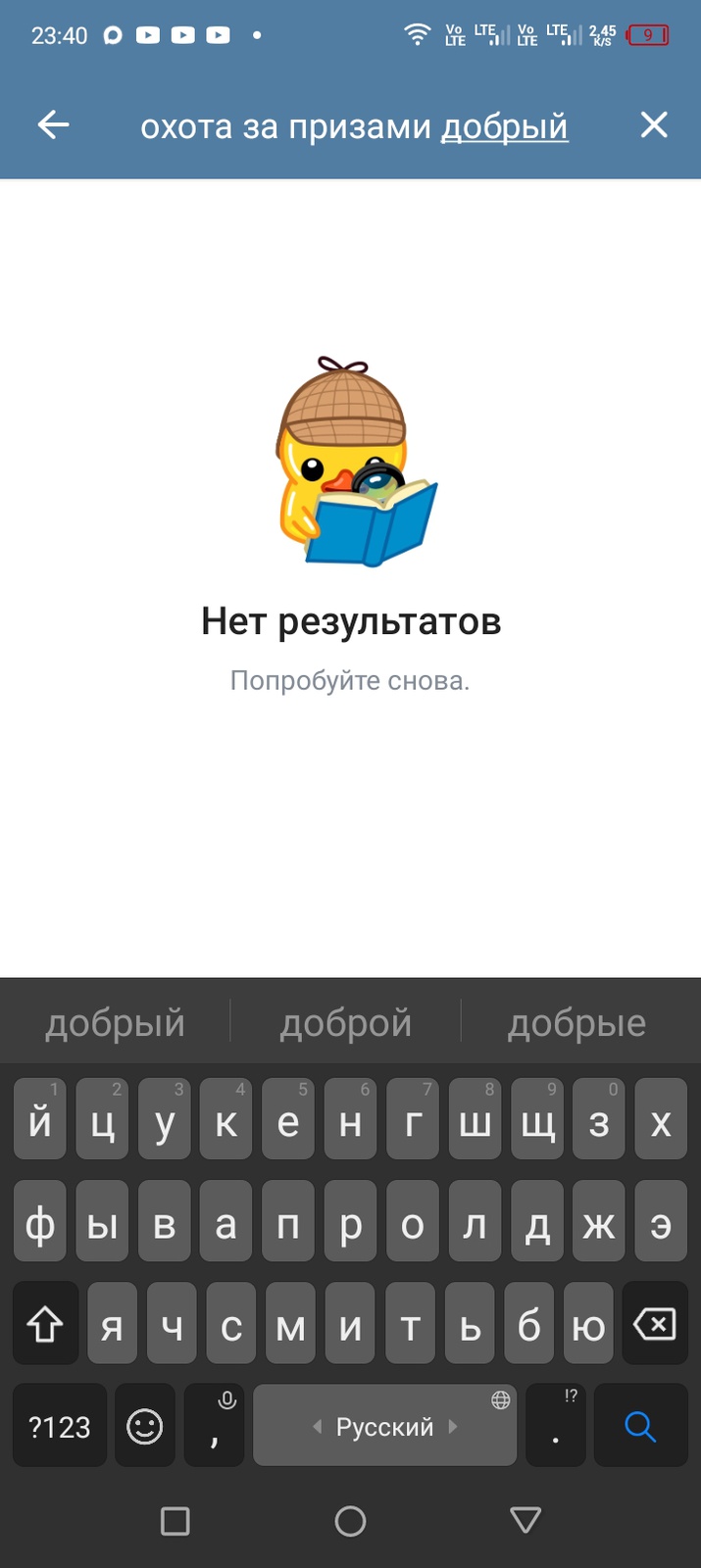The width and height of the screenshot is (701, 1568).
Task: Enable the shift key
Action: [x=45, y=1325]
